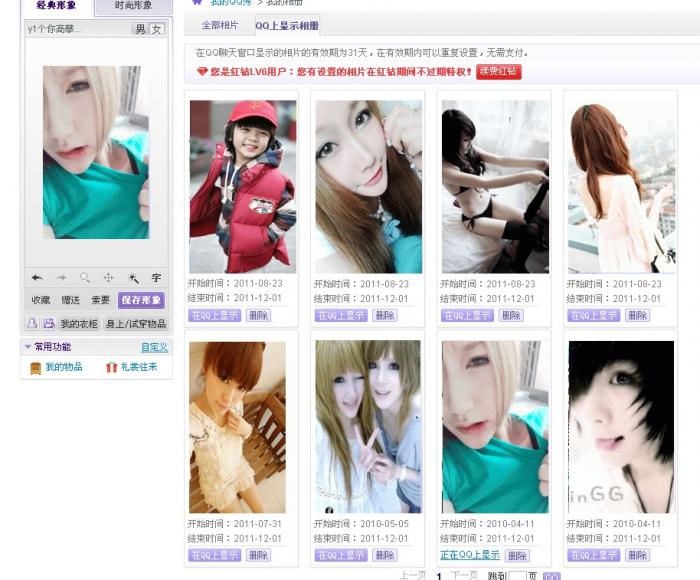Select the 男 gender button
Screen dimensions: 700x580
[140, 29]
